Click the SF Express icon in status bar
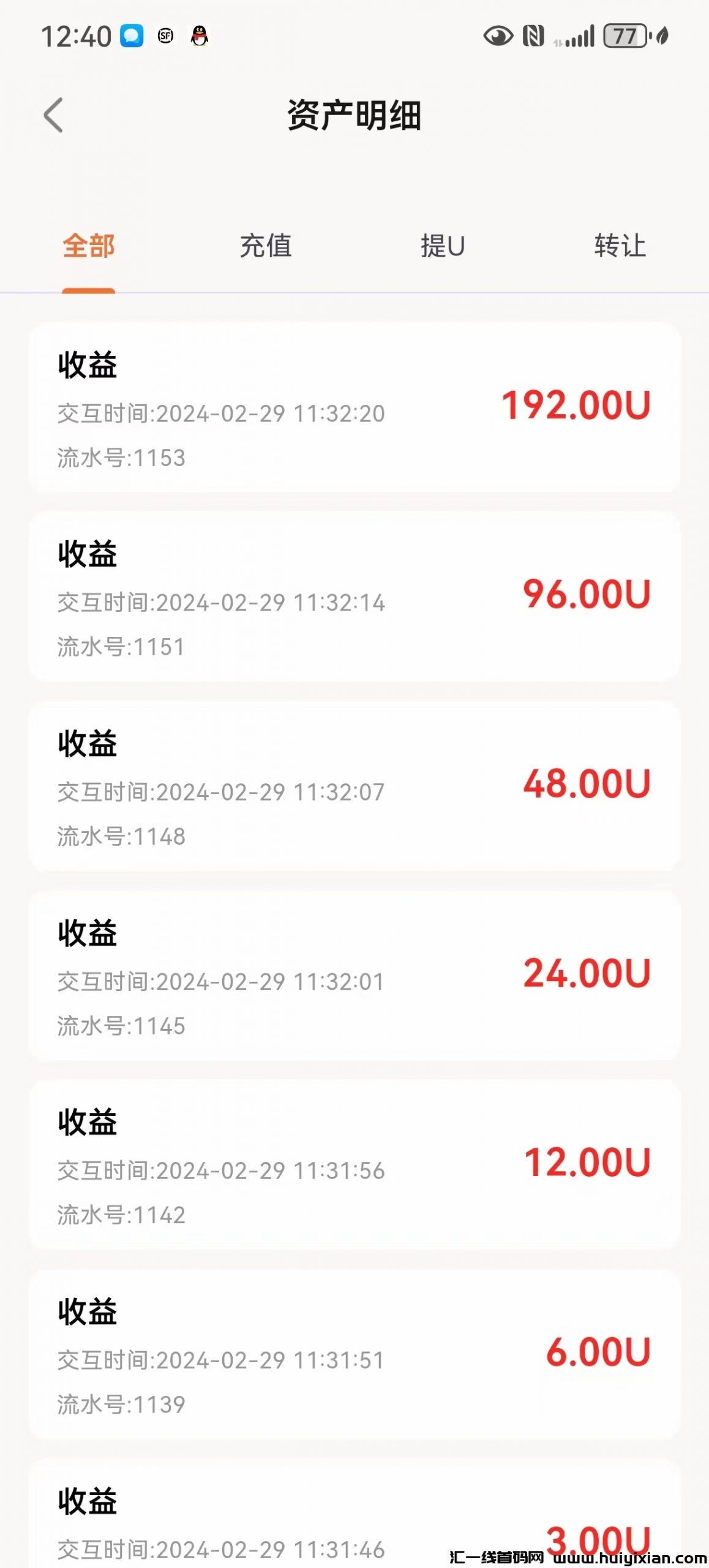The width and height of the screenshot is (709, 1568). pos(164,37)
